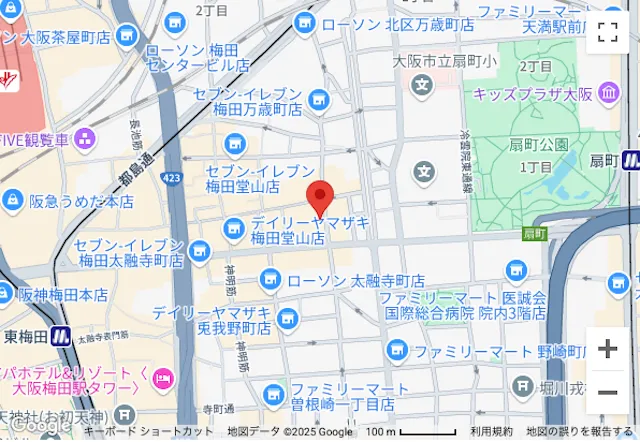Select Seven-Eleven Umeda Banzai store

[319, 99]
